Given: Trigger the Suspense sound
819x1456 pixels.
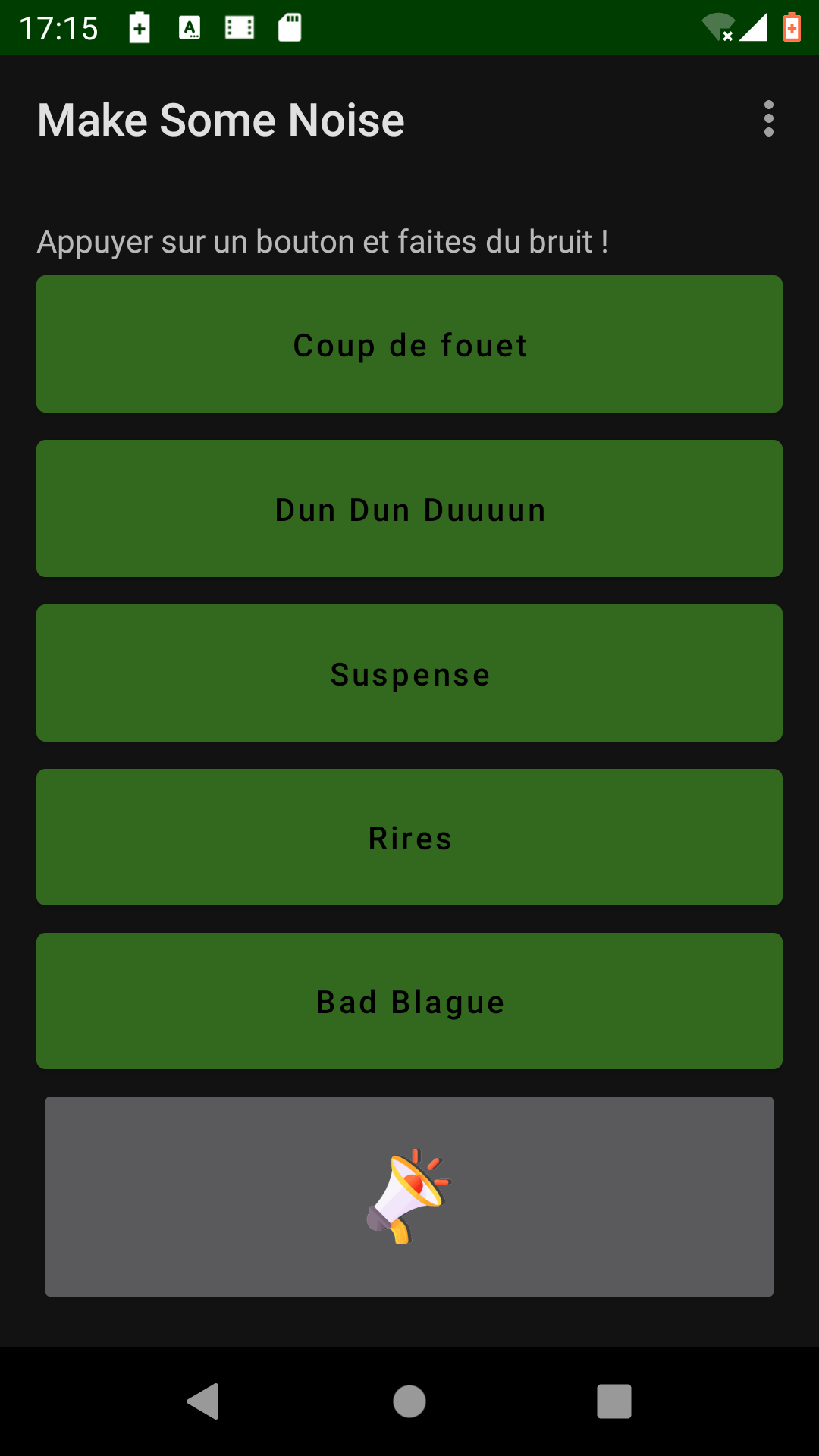Looking at the screenshot, I should tap(409, 673).
